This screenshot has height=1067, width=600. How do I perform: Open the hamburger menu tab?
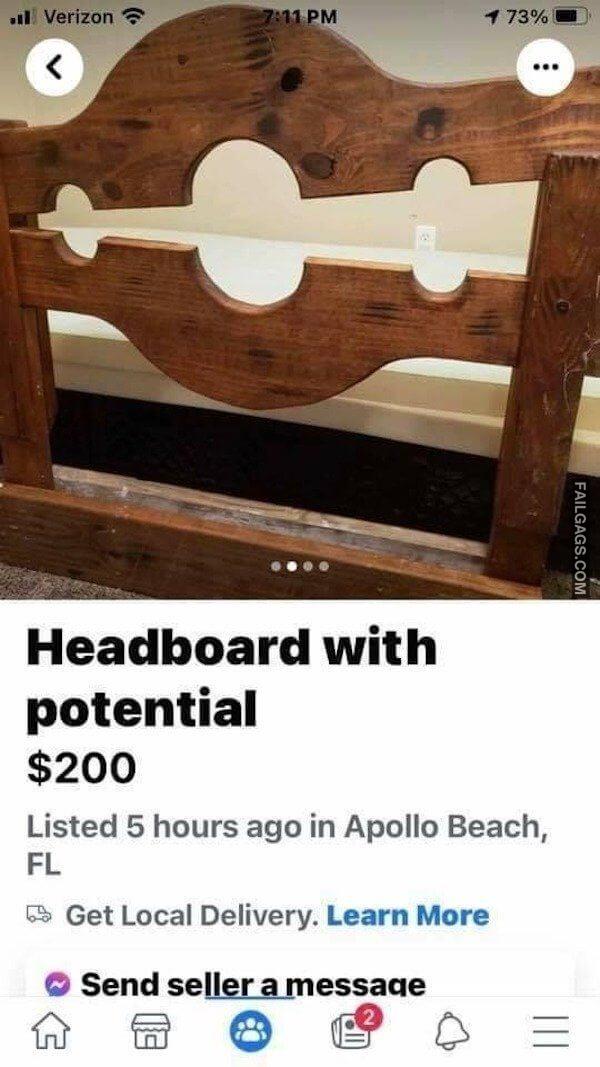tap(545, 1030)
